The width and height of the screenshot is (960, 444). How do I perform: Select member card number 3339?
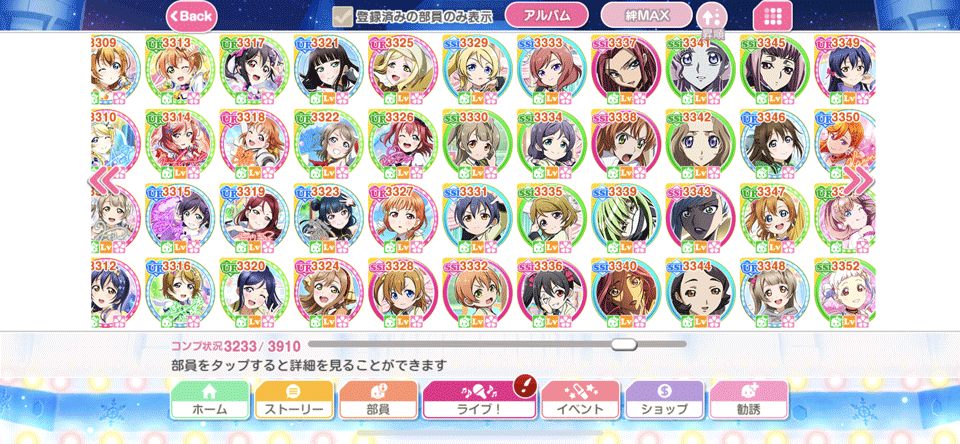[627, 217]
